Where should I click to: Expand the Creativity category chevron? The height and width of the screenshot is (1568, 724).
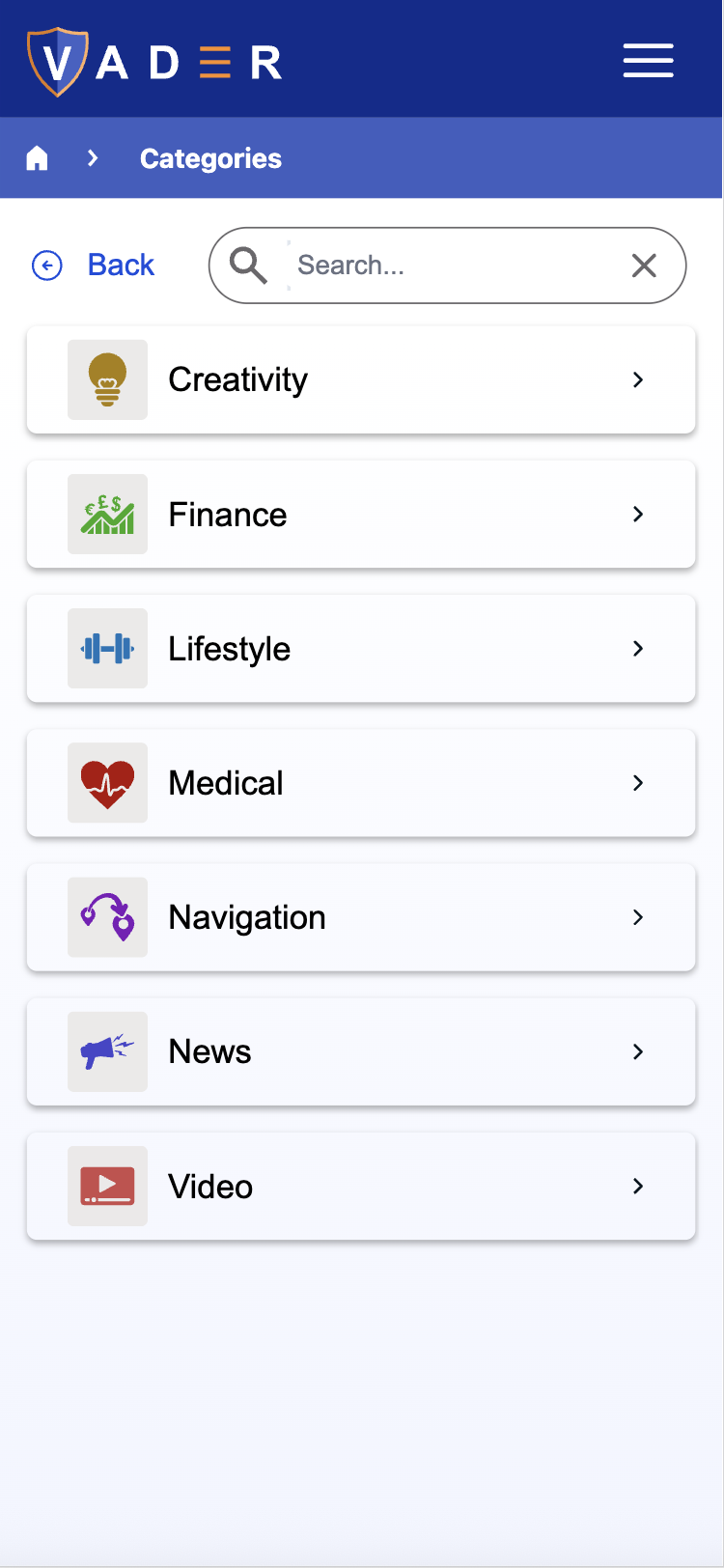(638, 379)
